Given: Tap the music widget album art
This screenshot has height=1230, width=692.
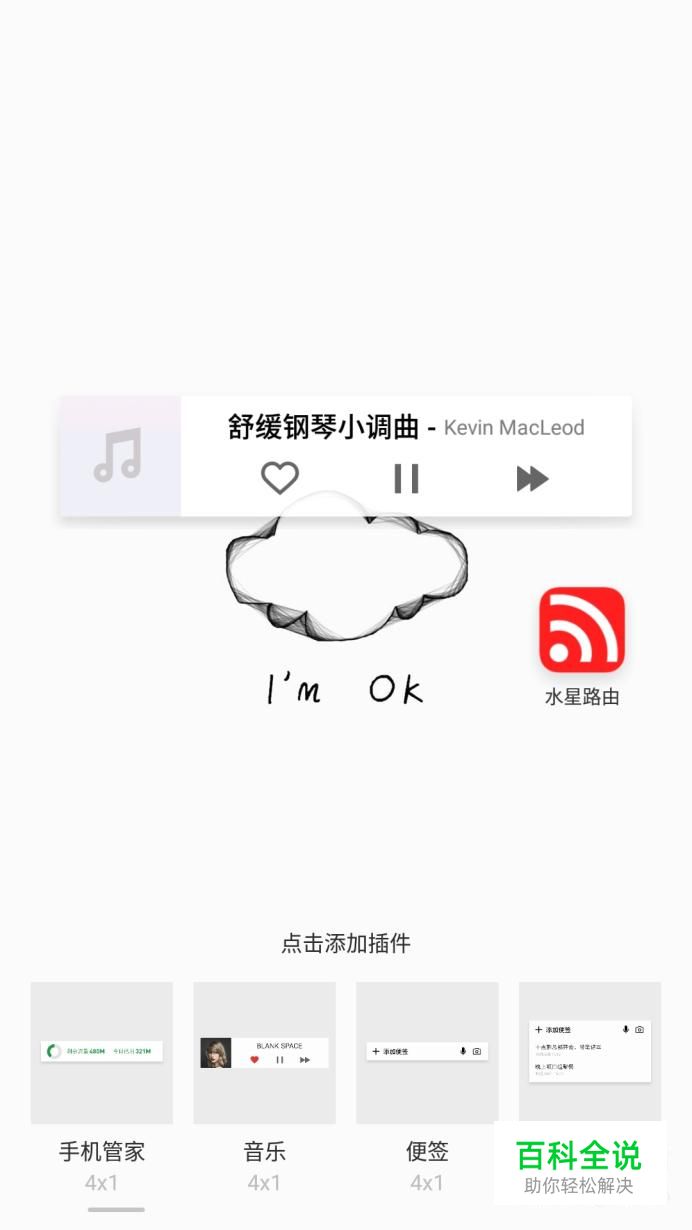Looking at the screenshot, I should (x=120, y=456).
